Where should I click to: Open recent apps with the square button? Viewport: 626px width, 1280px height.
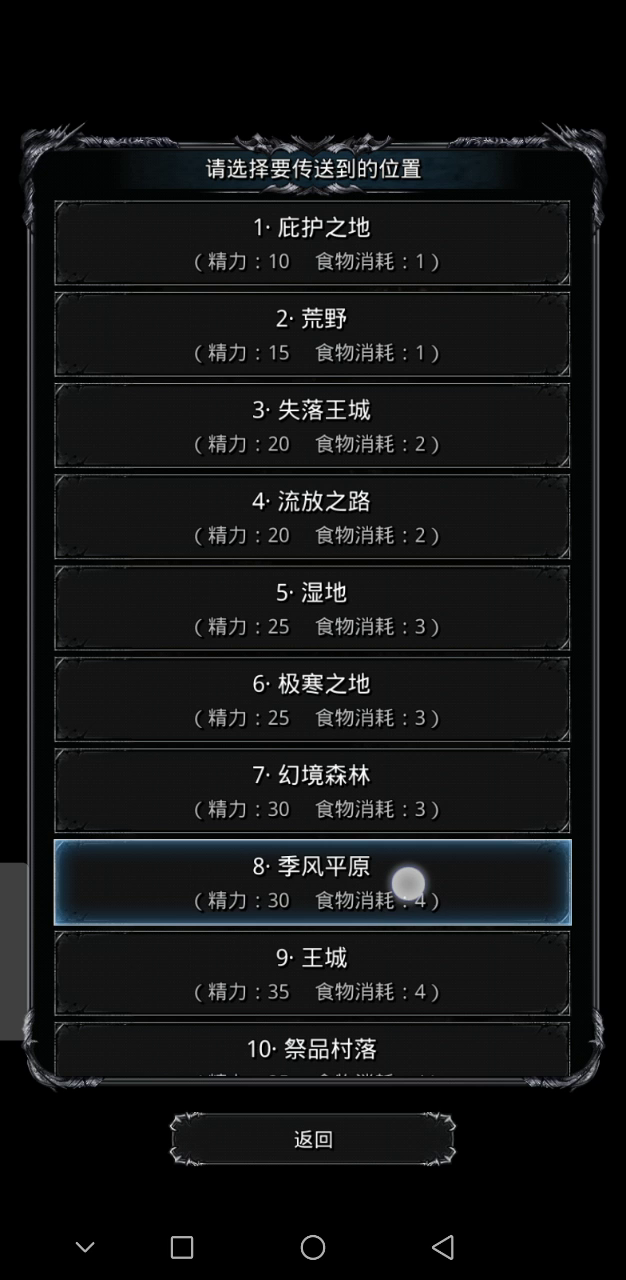tap(182, 1247)
